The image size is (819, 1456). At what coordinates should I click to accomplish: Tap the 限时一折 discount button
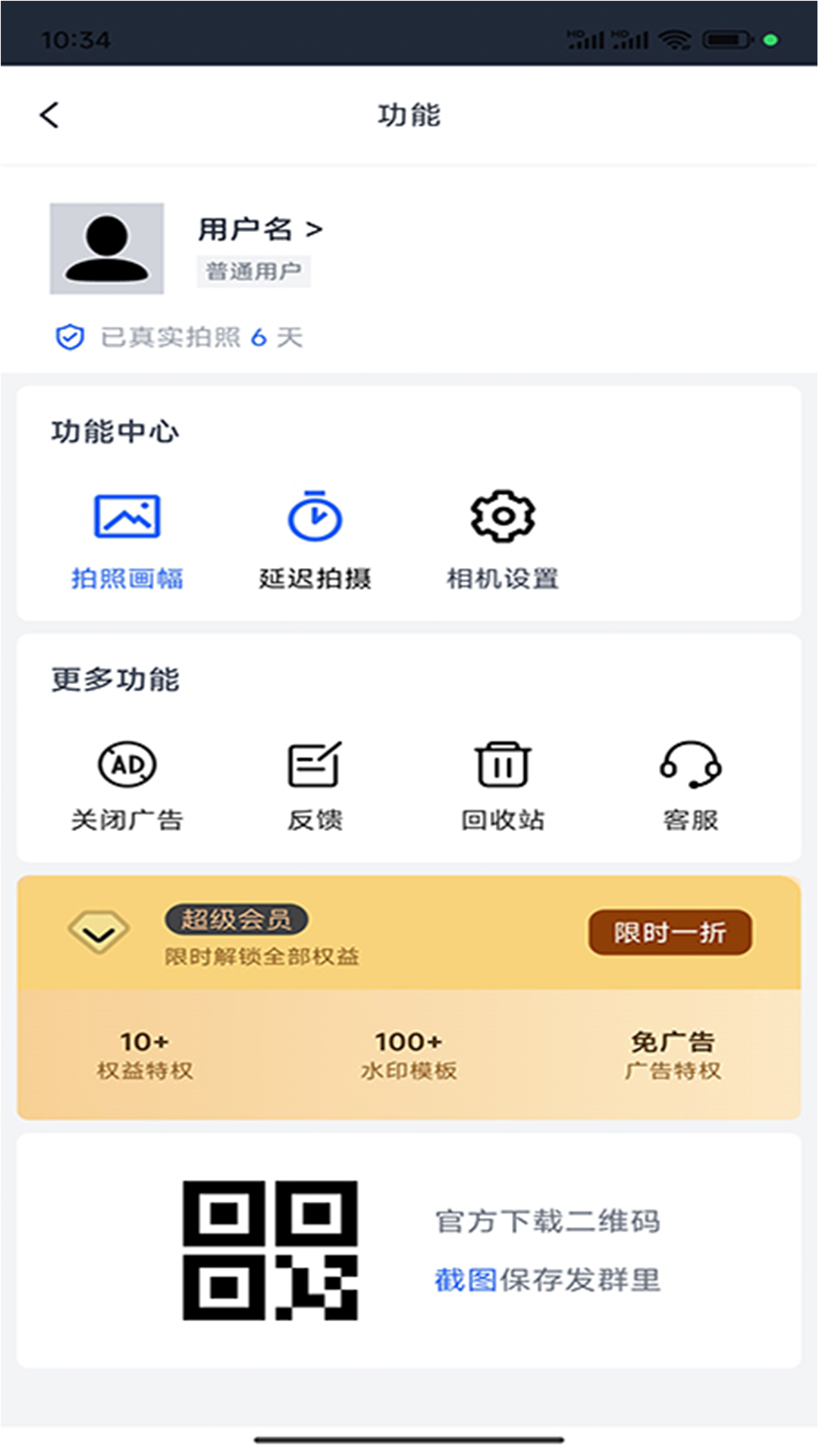point(670,932)
